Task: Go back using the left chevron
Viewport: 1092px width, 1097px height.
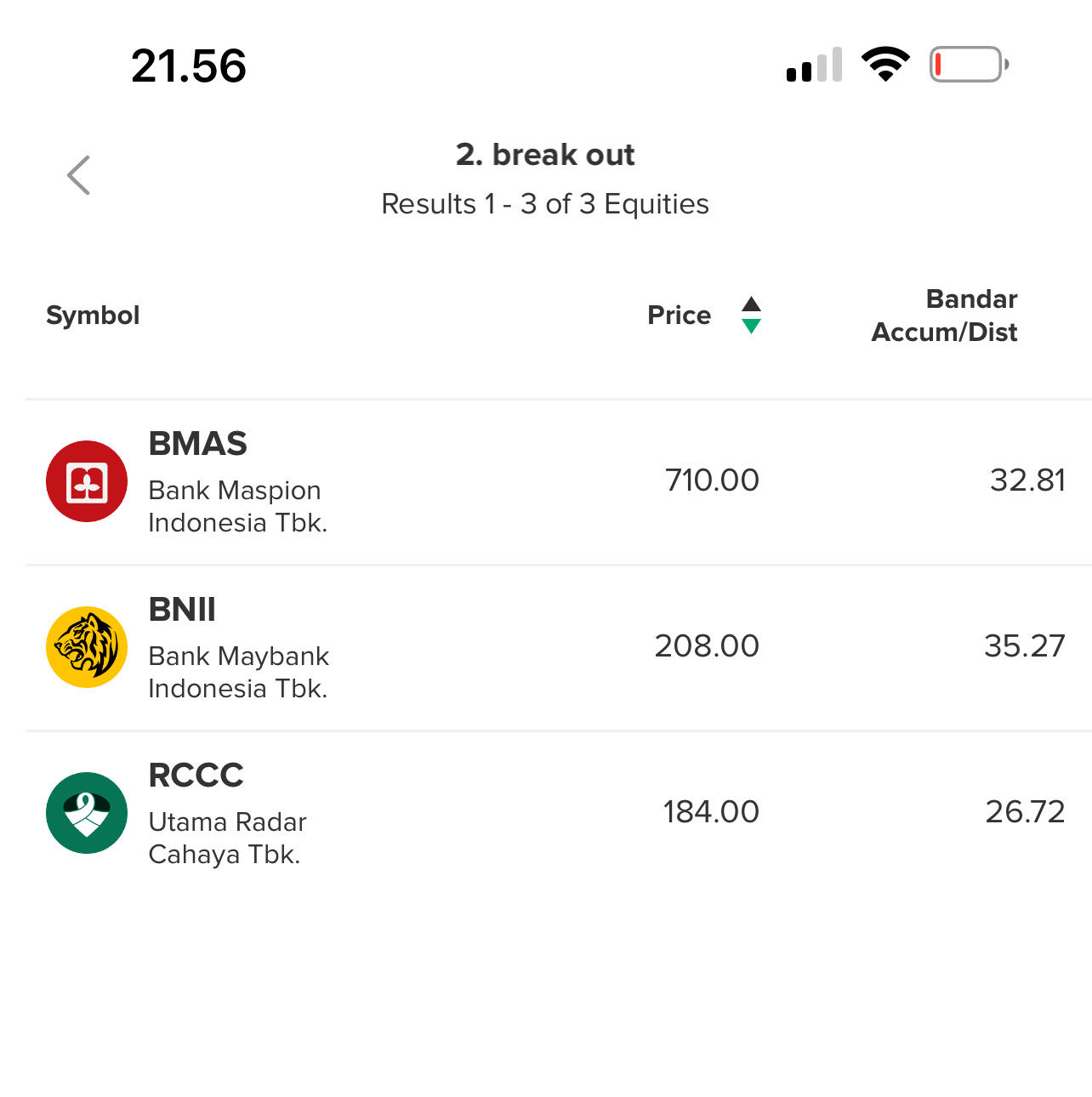Action: pos(78,175)
